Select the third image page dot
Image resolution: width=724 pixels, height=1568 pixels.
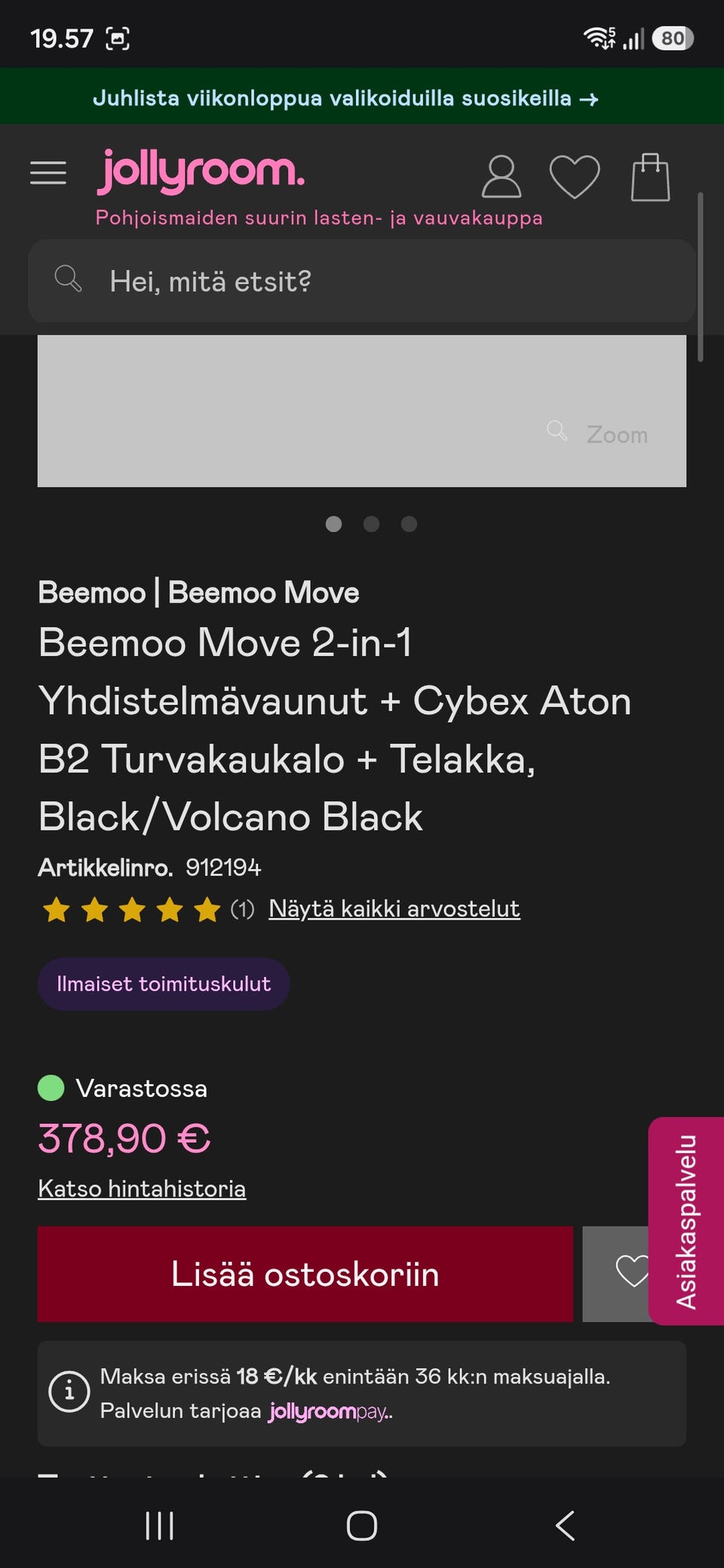click(409, 524)
